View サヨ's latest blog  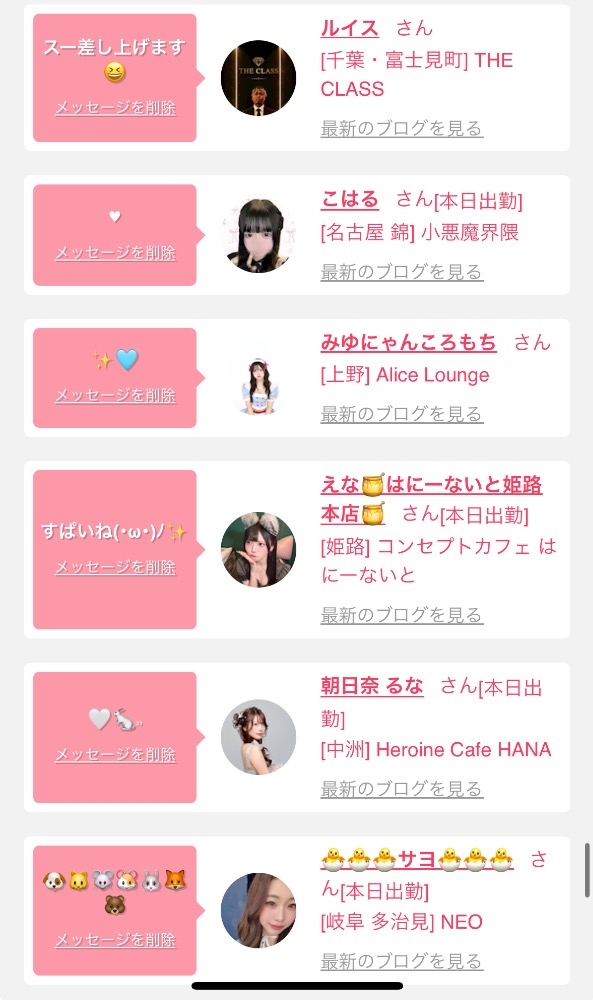click(402, 961)
